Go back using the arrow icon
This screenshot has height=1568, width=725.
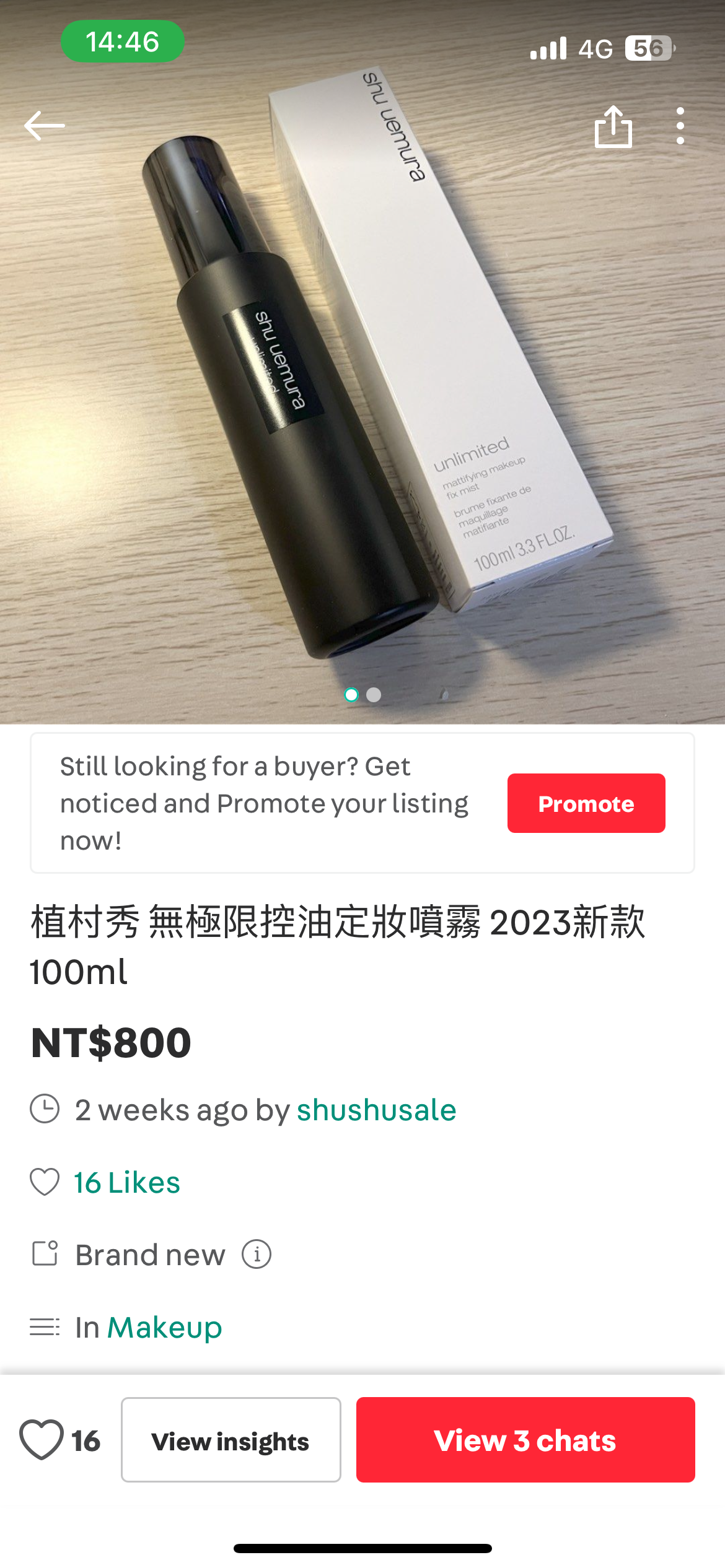[x=44, y=126]
